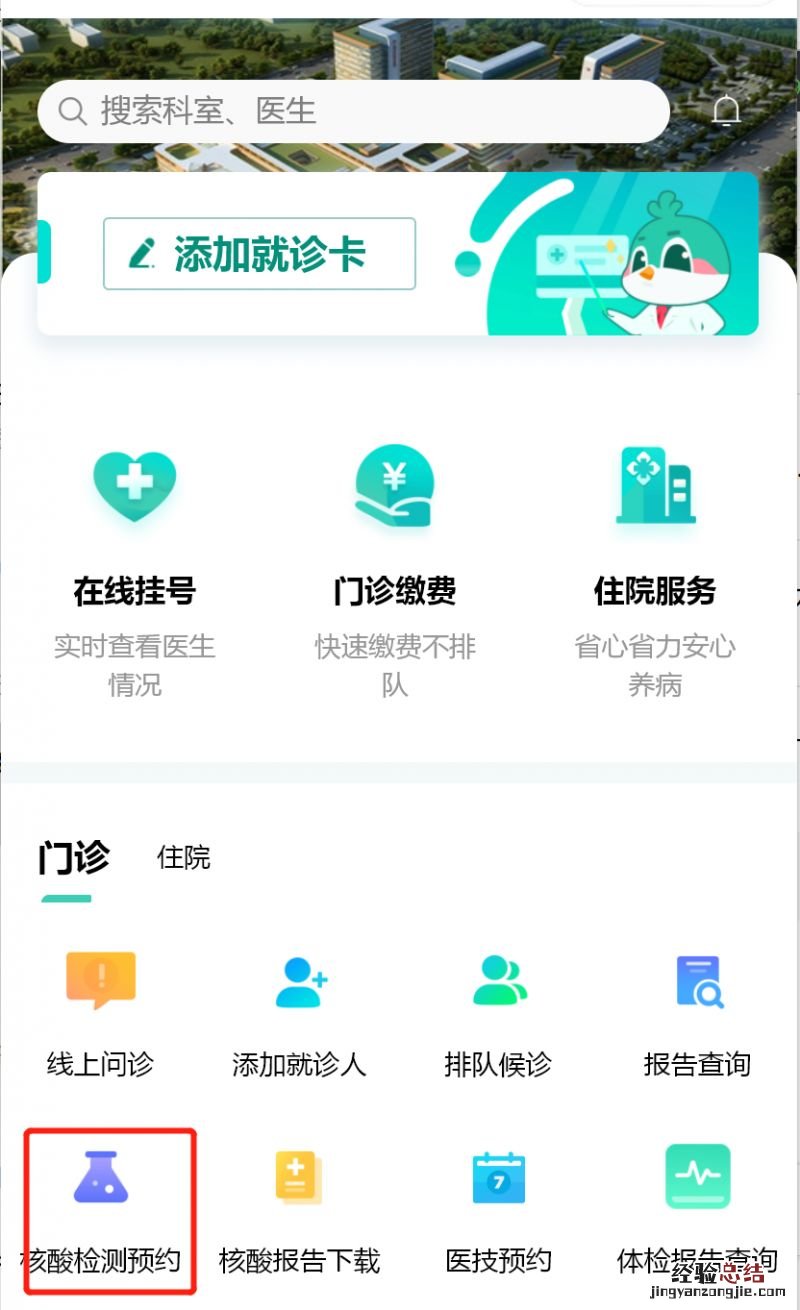Select the 门诊 tab
Image resolution: width=800 pixels, height=1310 pixels.
tap(74, 858)
